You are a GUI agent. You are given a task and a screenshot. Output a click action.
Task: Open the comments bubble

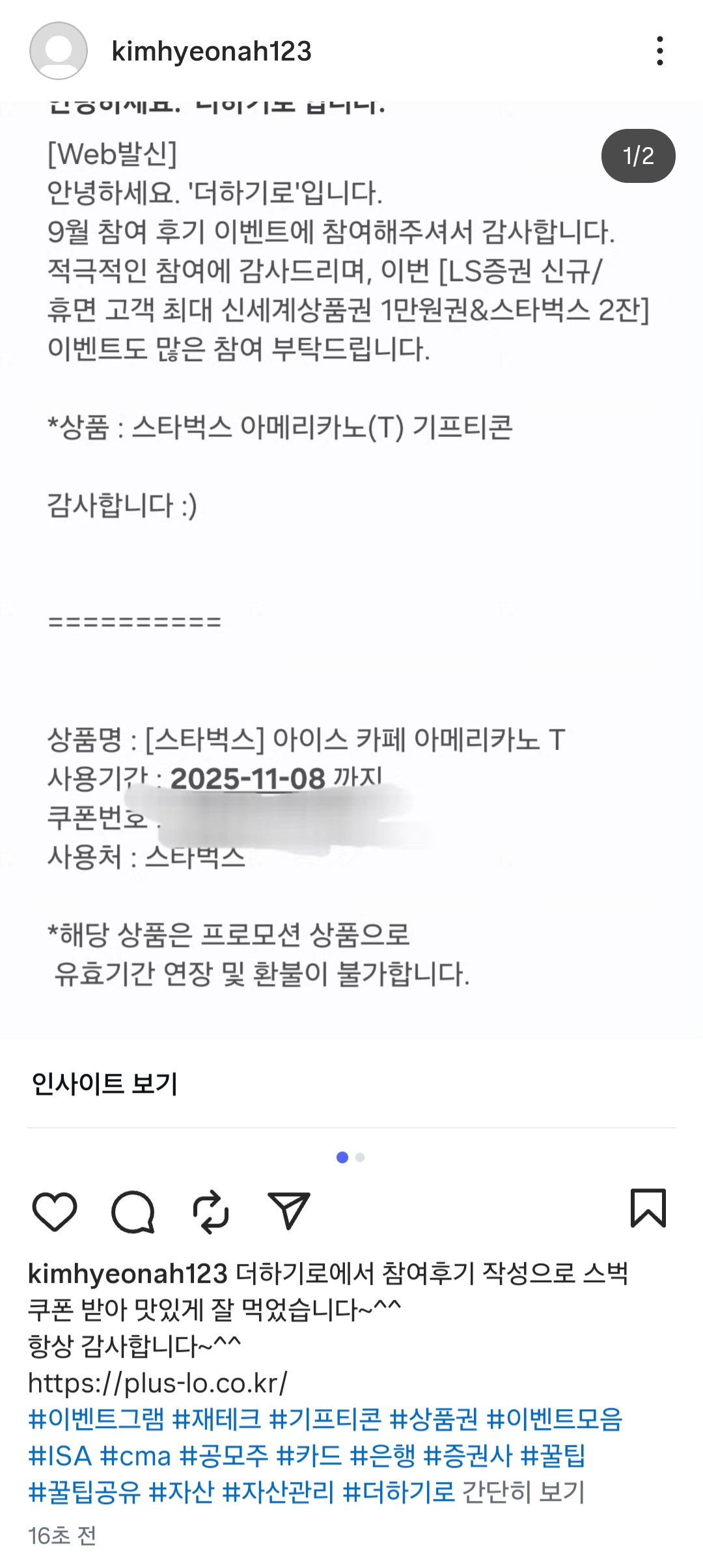(133, 1211)
